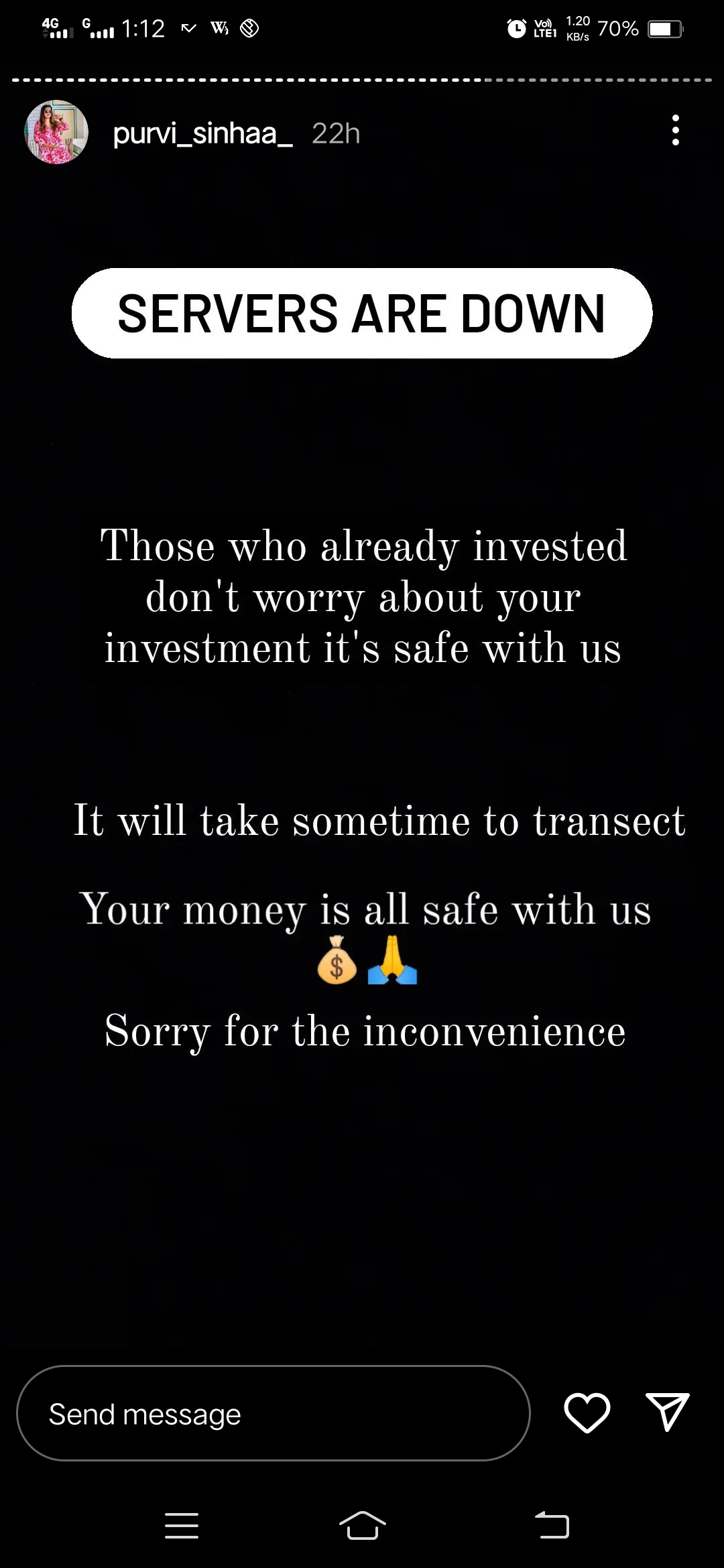Share the story via paper plane icon
The image size is (724, 1568).
tap(667, 1411)
